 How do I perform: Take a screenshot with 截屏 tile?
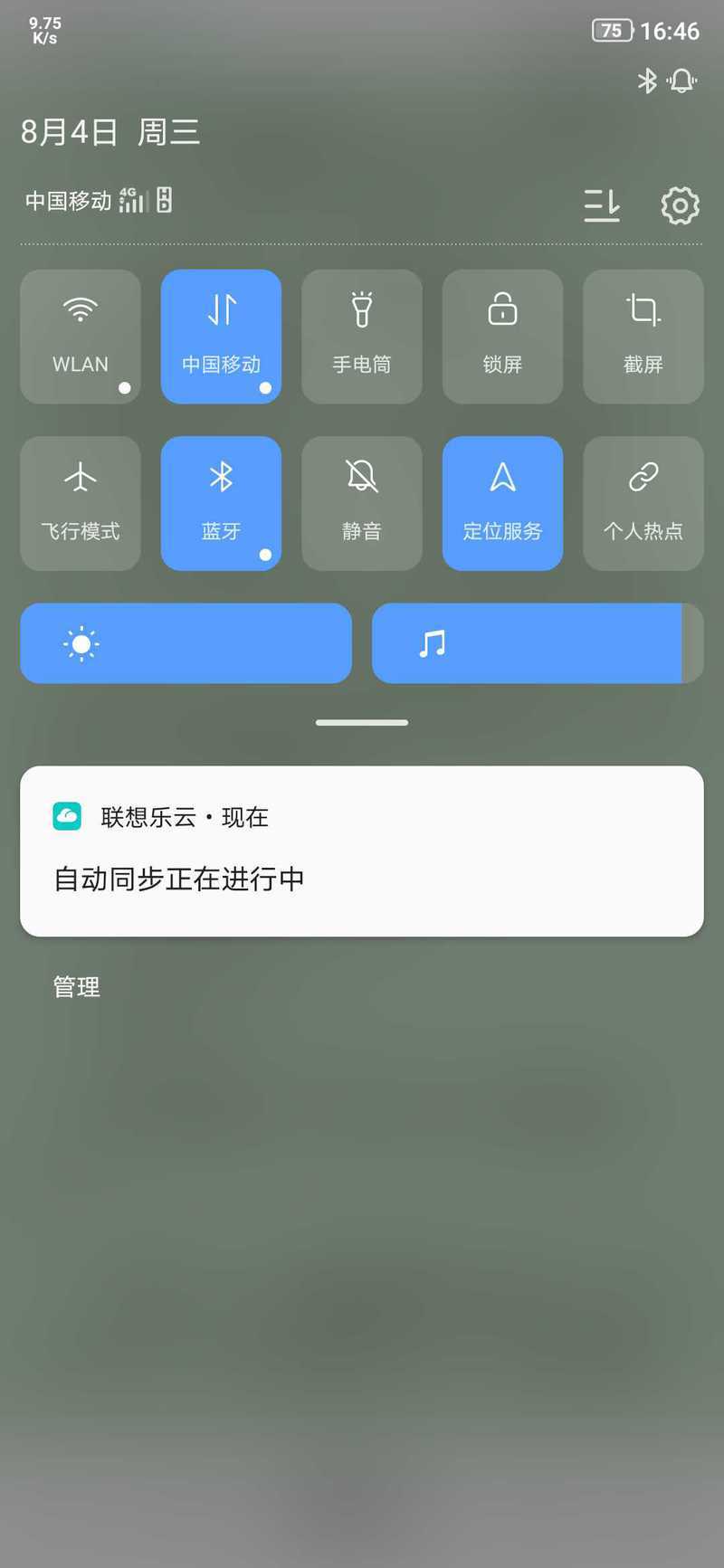[643, 337]
